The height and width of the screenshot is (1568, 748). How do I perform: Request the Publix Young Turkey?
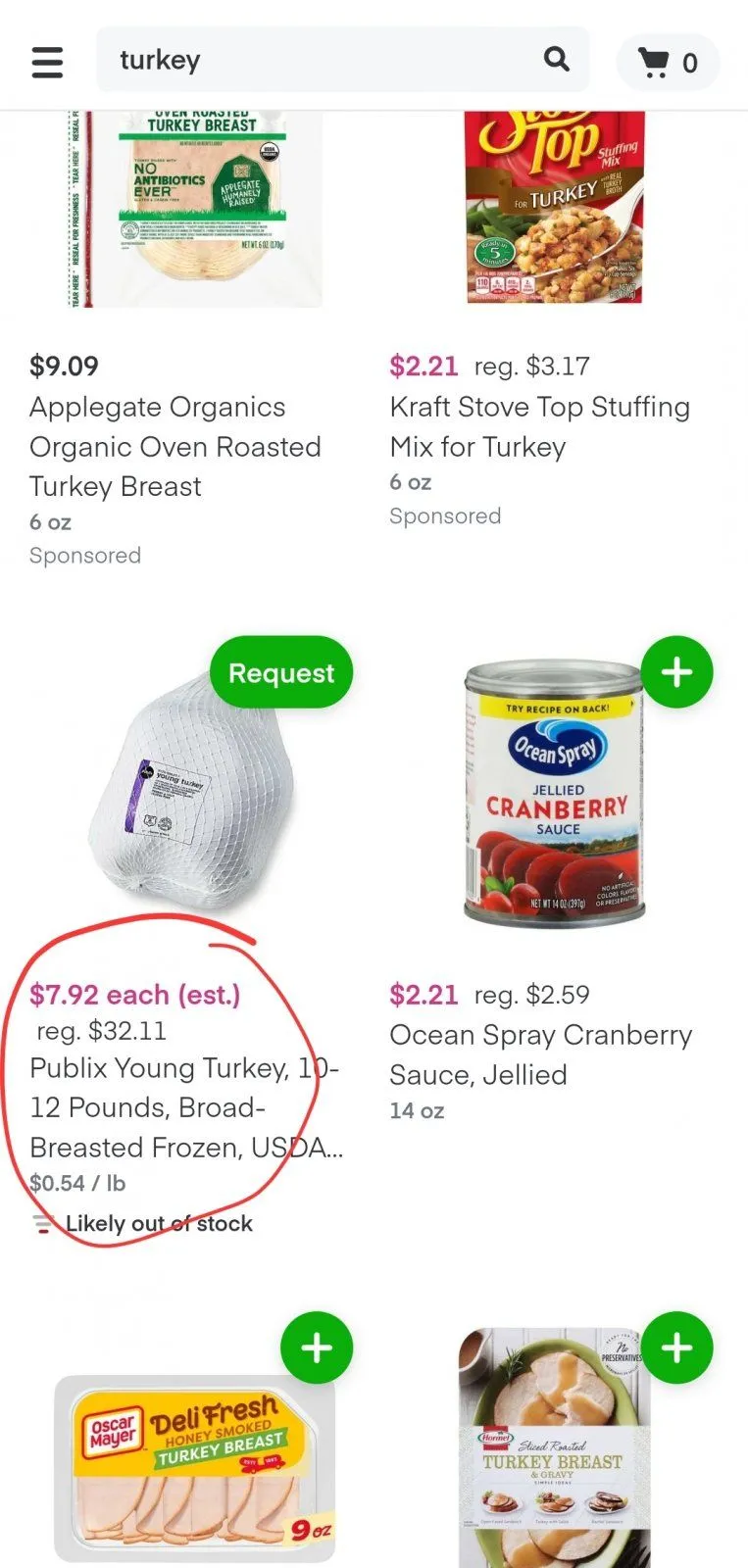281,672
